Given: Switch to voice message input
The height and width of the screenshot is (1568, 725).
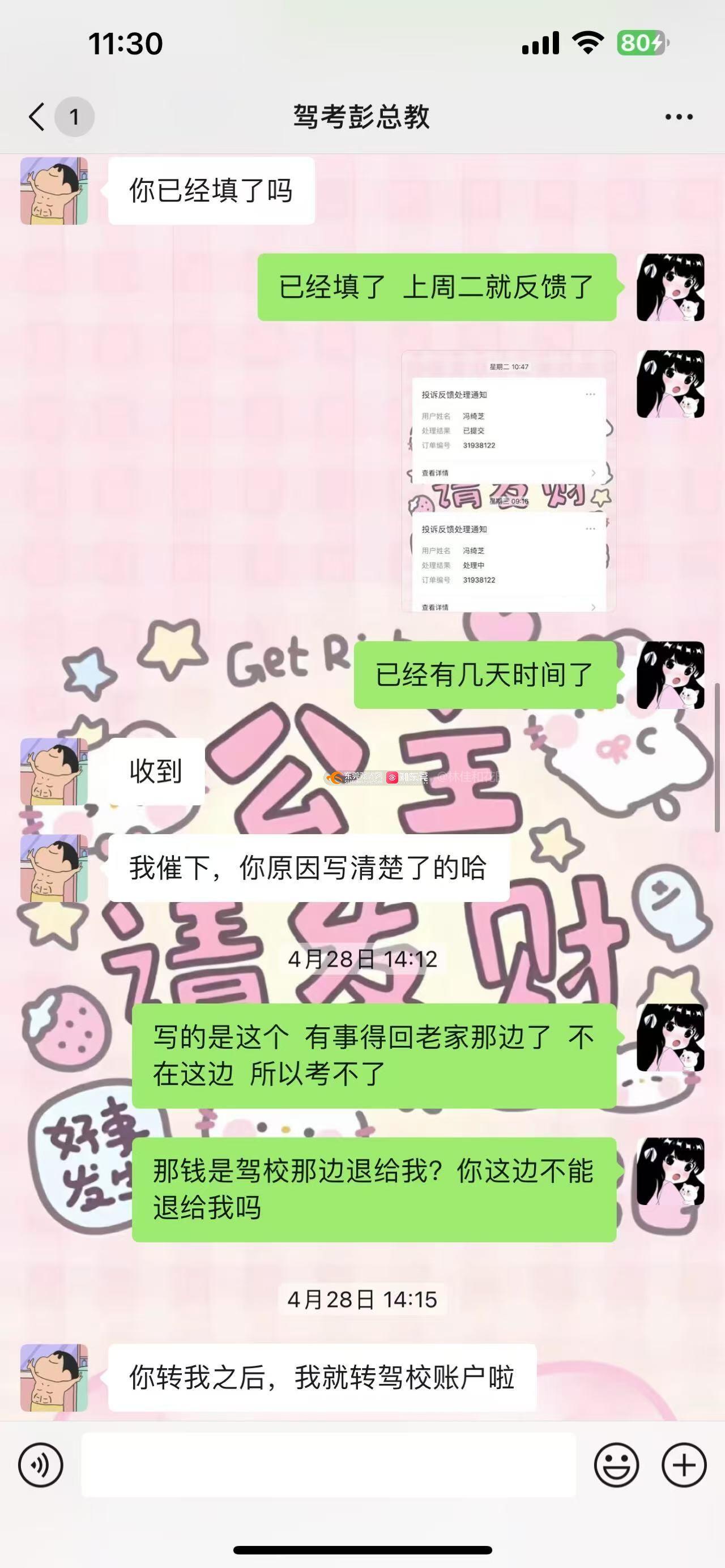Looking at the screenshot, I should click(x=40, y=1464).
